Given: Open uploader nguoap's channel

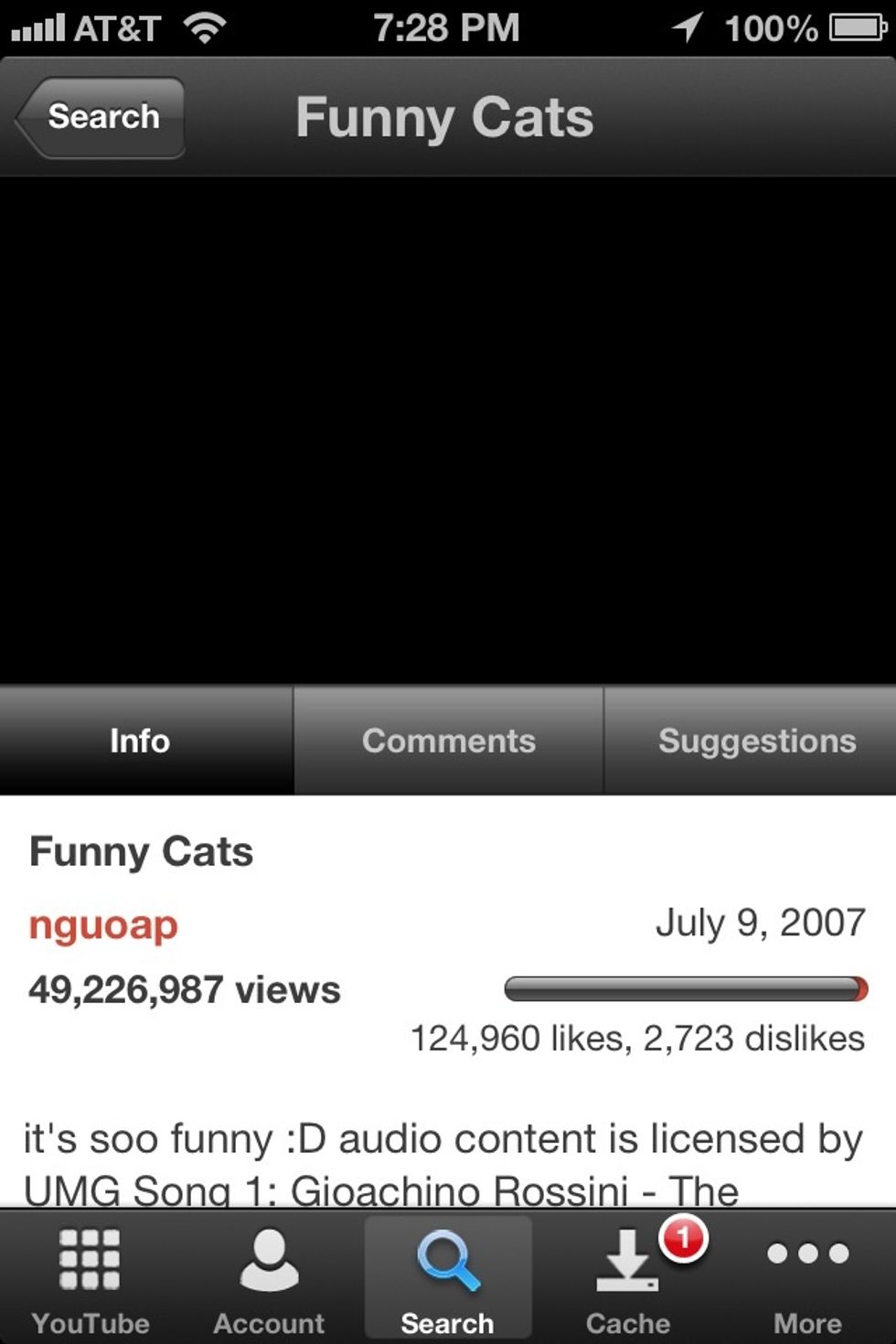Looking at the screenshot, I should coord(103,925).
